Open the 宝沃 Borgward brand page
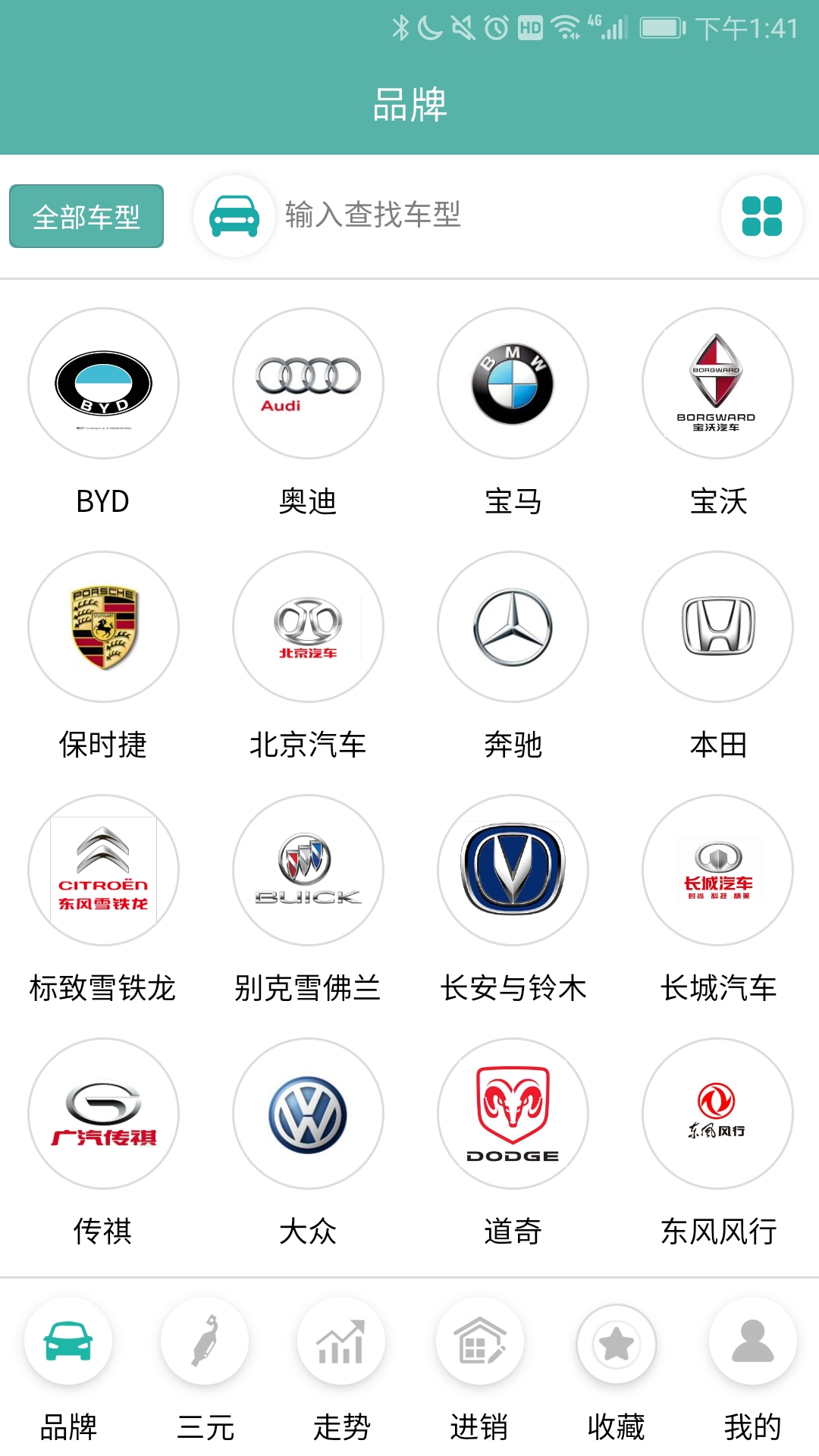This screenshot has width=819, height=1456. (717, 384)
